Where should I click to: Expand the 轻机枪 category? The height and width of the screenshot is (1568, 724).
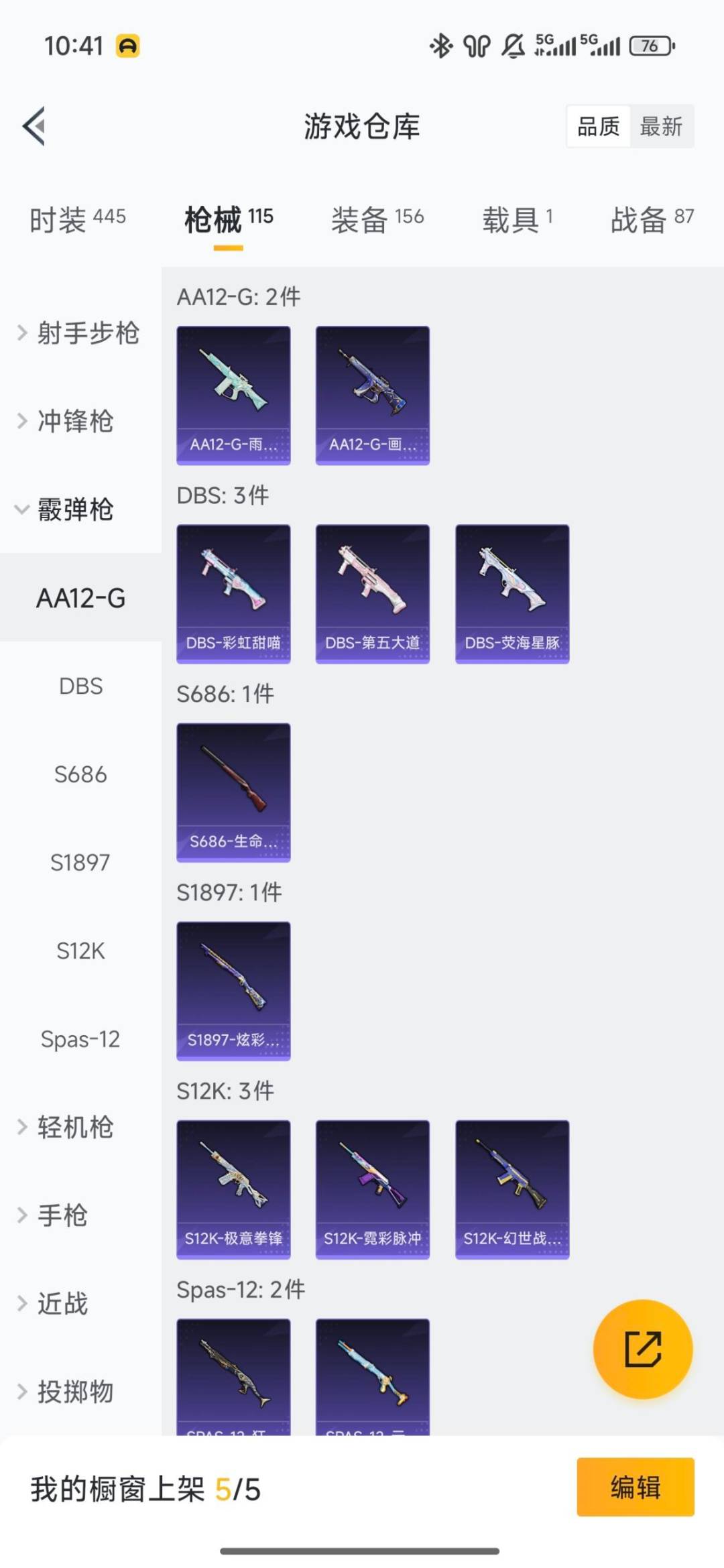74,1127
